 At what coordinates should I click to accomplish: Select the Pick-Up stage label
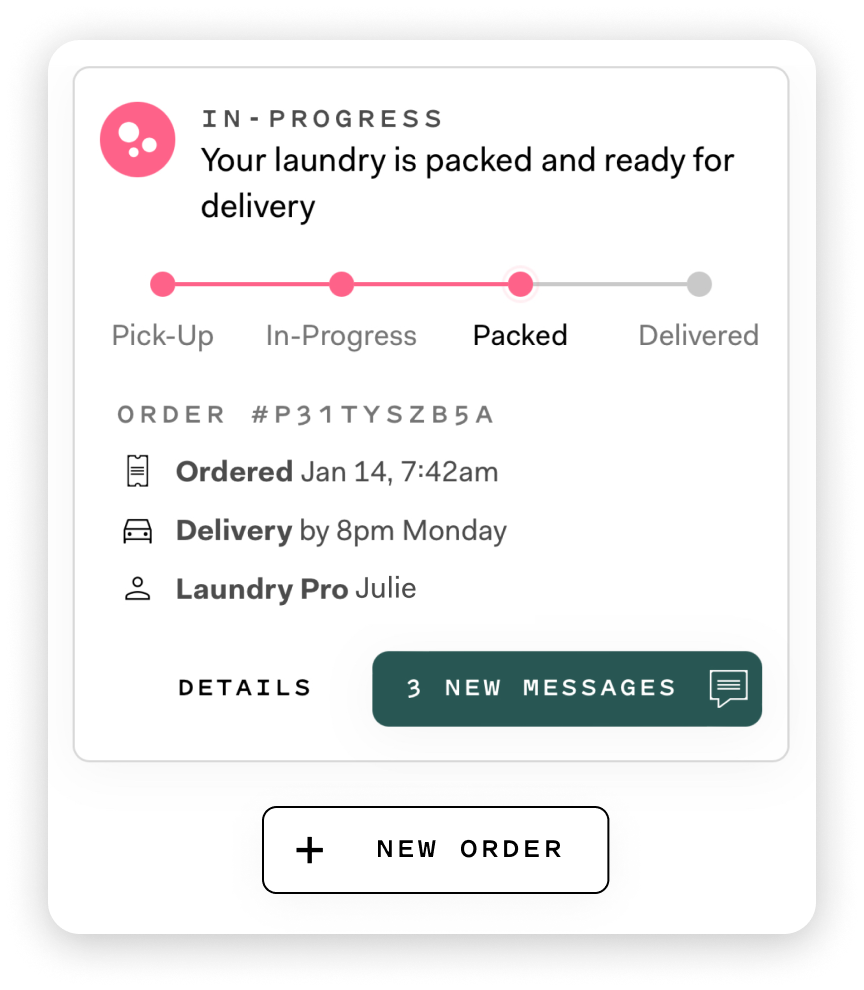(x=163, y=335)
